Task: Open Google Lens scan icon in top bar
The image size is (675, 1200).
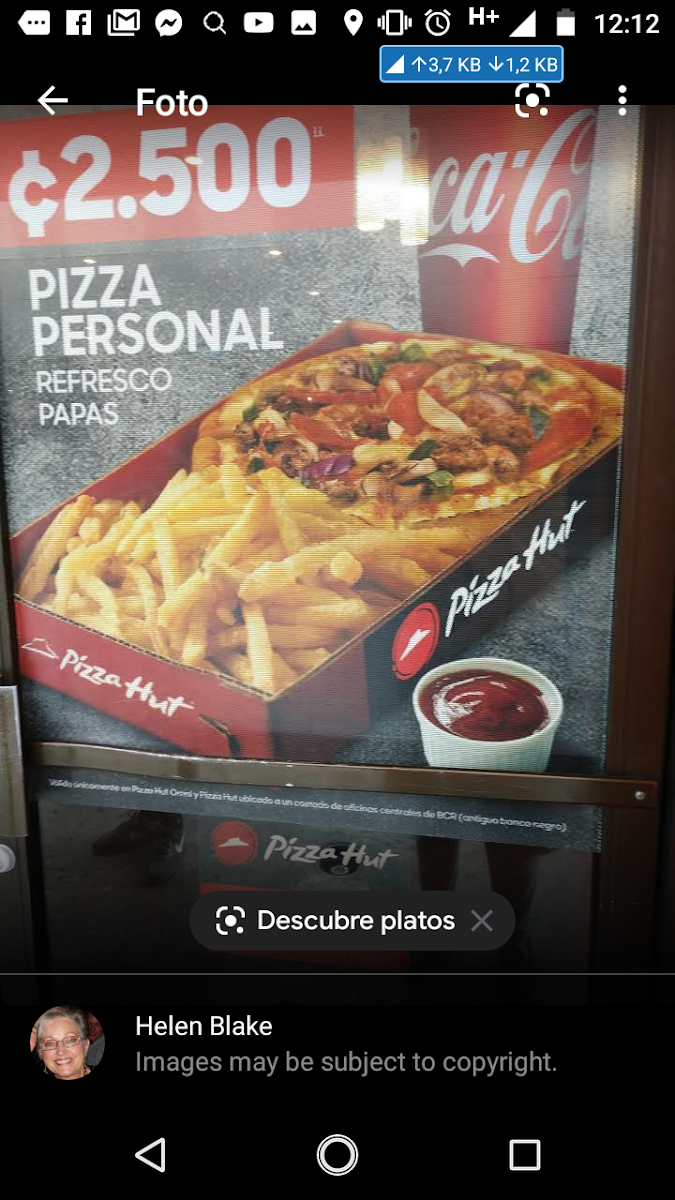Action: (x=532, y=100)
